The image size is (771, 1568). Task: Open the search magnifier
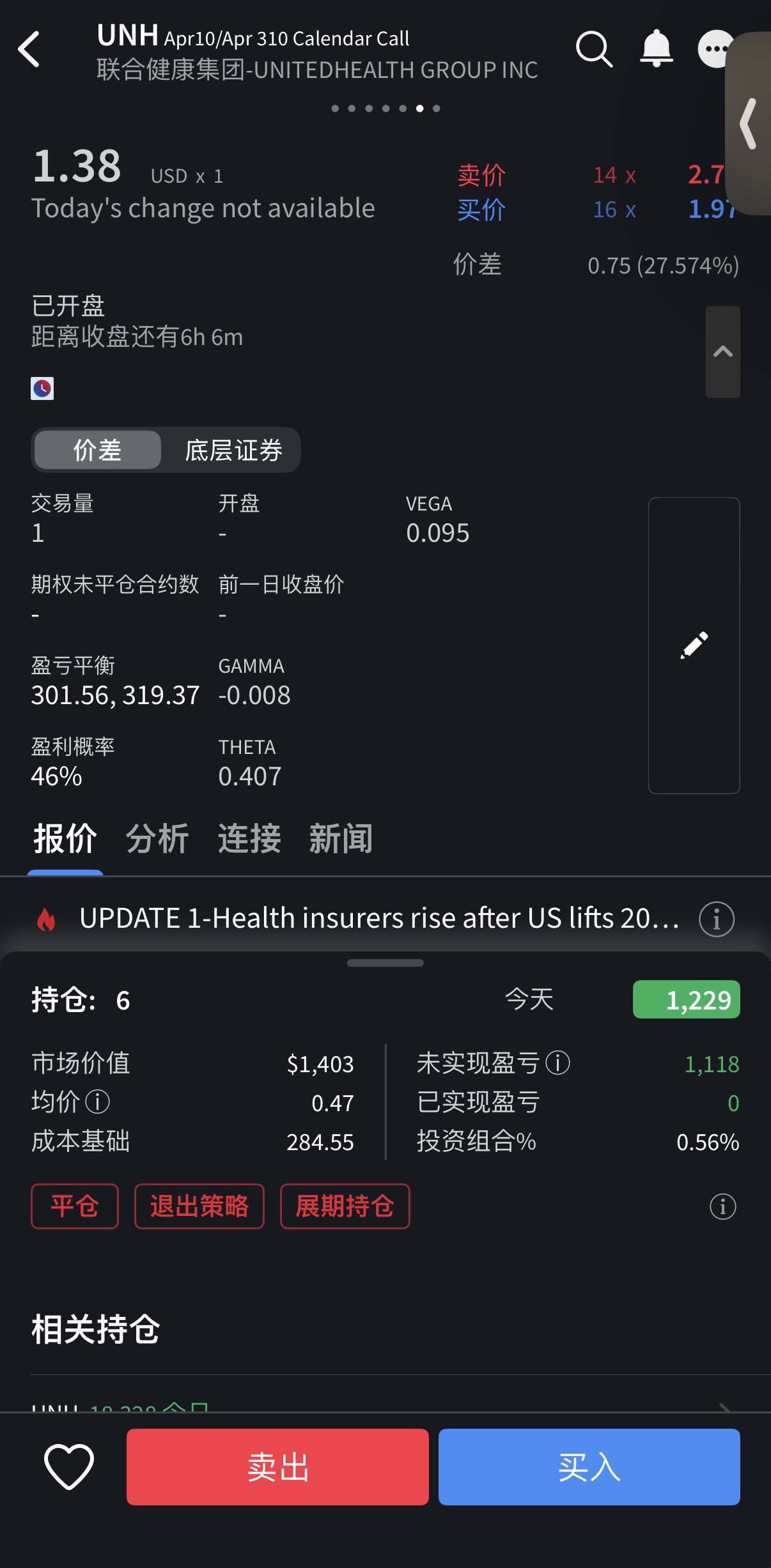[594, 49]
